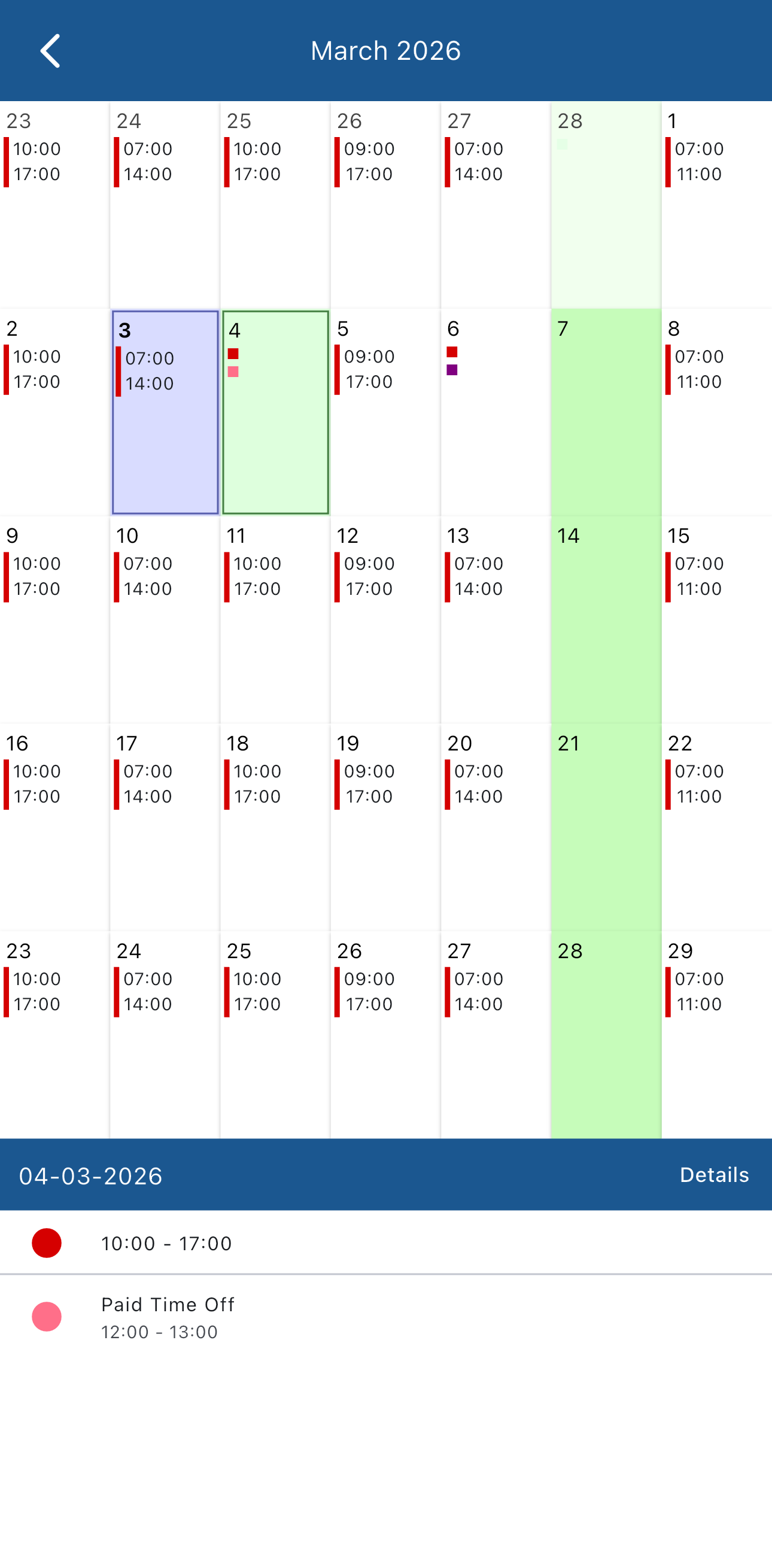The height and width of the screenshot is (1568, 772).
Task: Choose March 21 green day
Action: (x=605, y=826)
